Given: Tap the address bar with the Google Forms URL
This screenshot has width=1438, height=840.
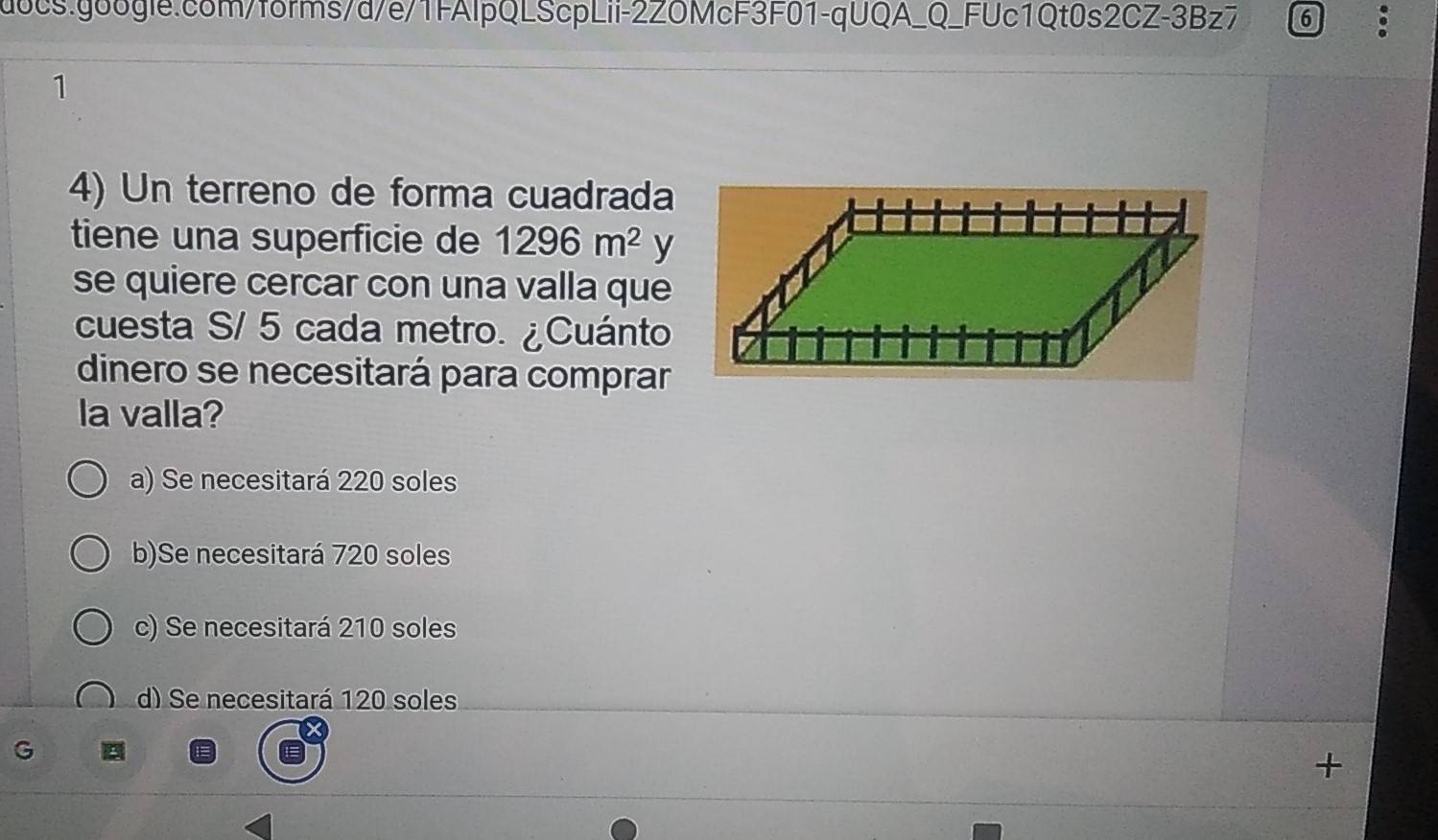Looking at the screenshot, I should 624,17.
